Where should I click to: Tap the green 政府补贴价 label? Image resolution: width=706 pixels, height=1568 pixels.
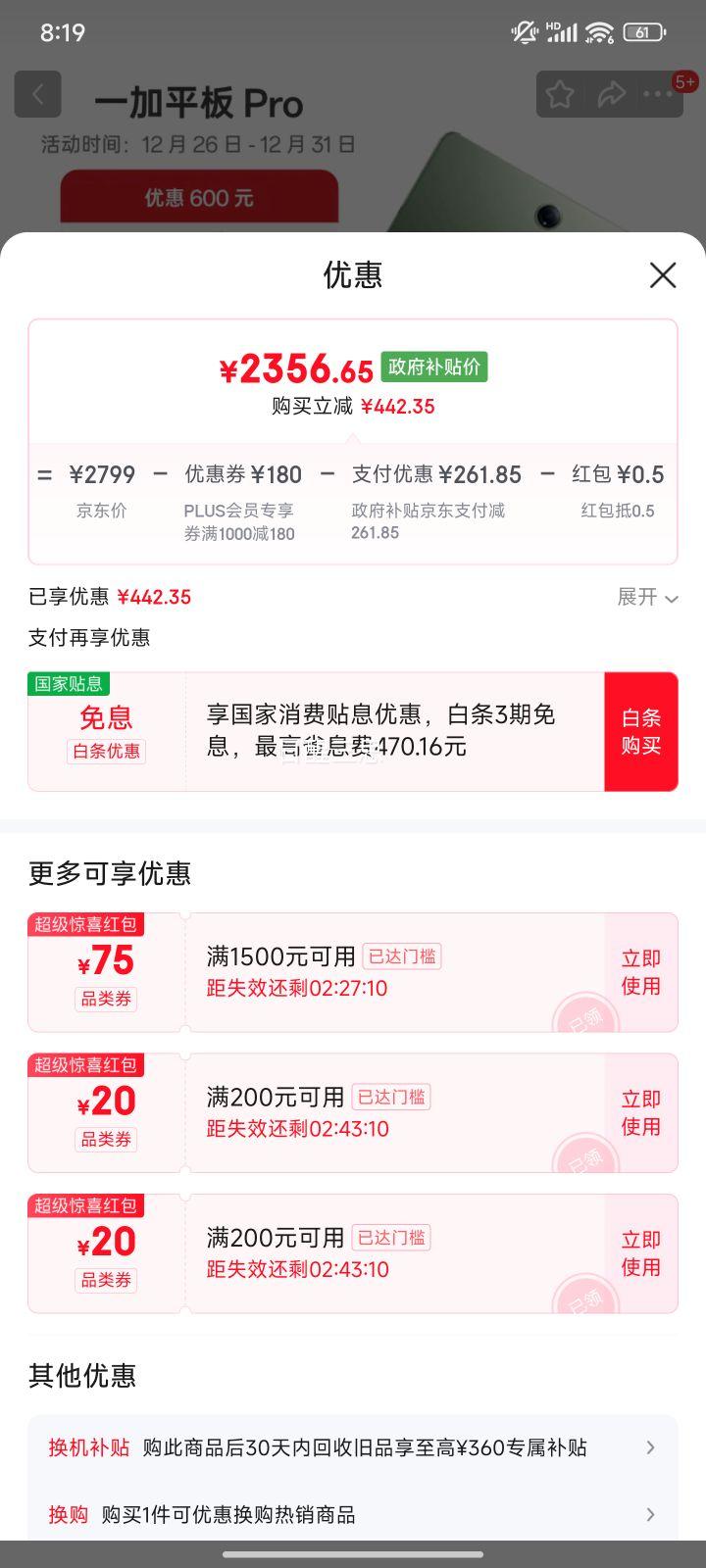click(x=434, y=366)
